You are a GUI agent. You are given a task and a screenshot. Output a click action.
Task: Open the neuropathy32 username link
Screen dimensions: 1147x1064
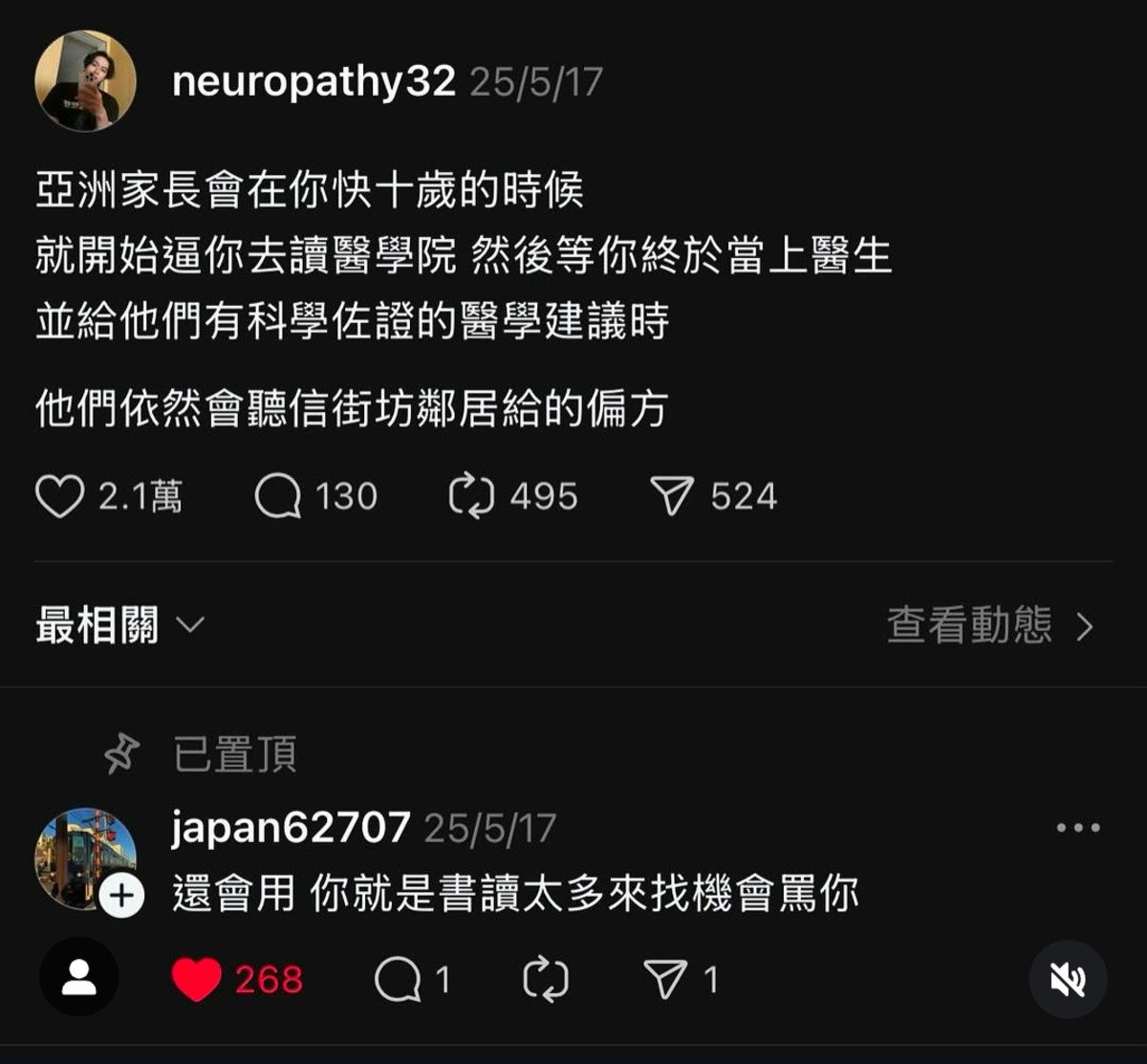pos(314,82)
